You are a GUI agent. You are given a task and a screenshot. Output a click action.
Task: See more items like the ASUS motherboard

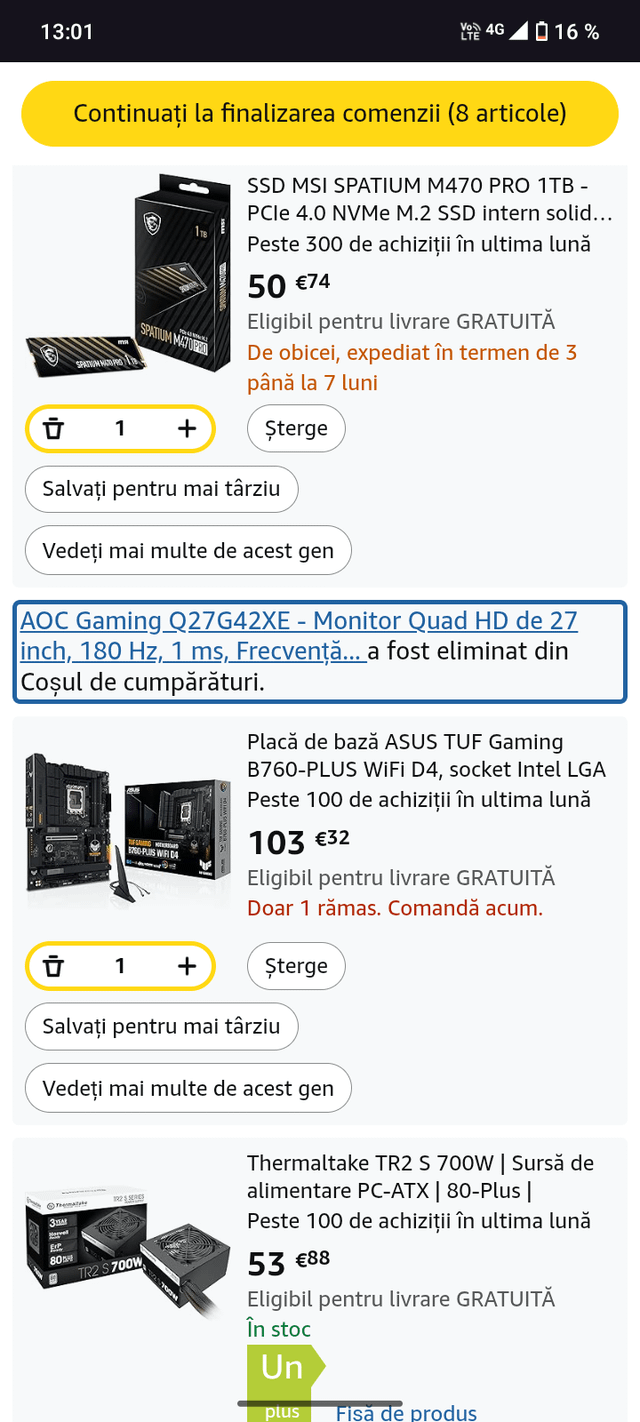[x=188, y=1088]
